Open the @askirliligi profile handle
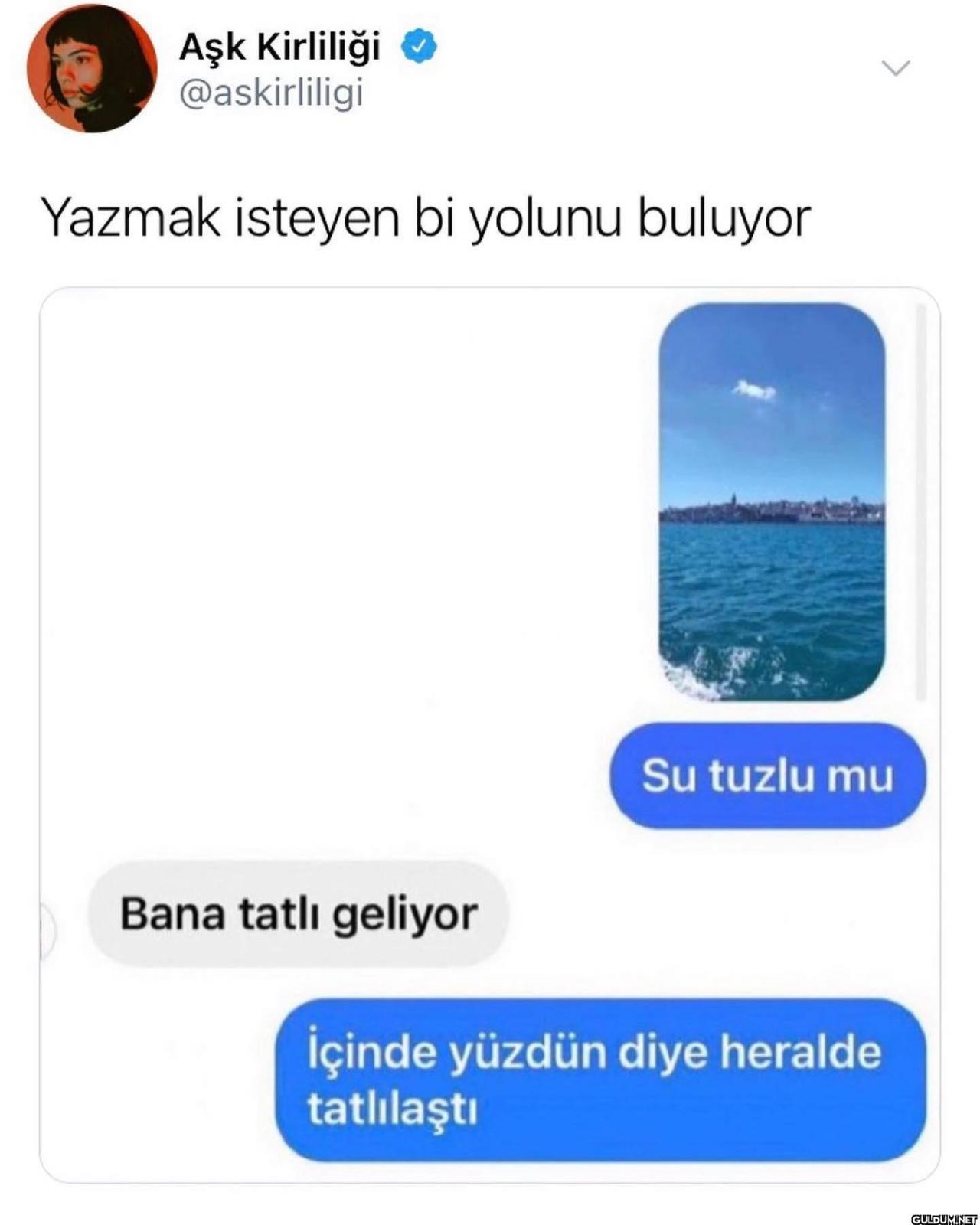The width and height of the screenshot is (980, 1225). click(270, 94)
